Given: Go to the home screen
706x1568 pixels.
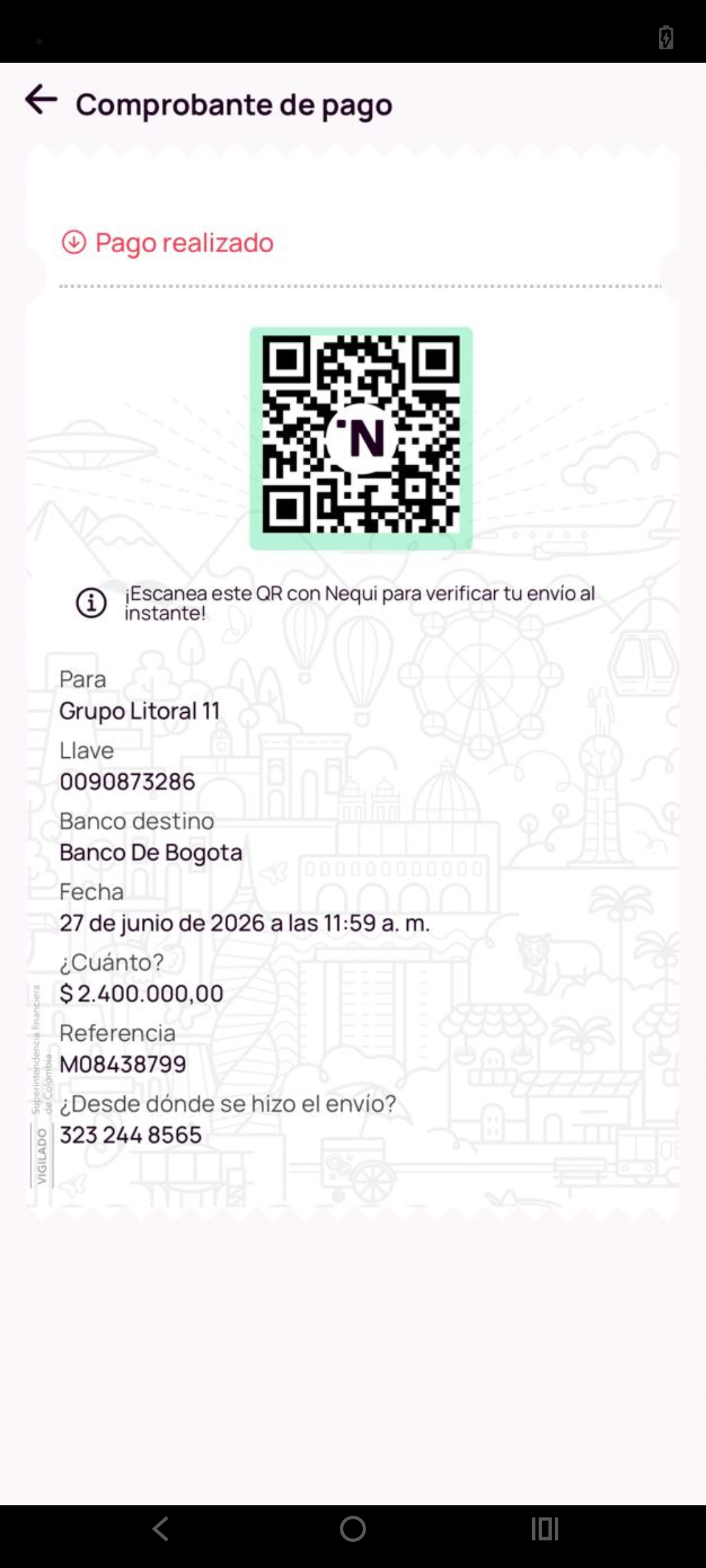Looking at the screenshot, I should click(353, 1529).
